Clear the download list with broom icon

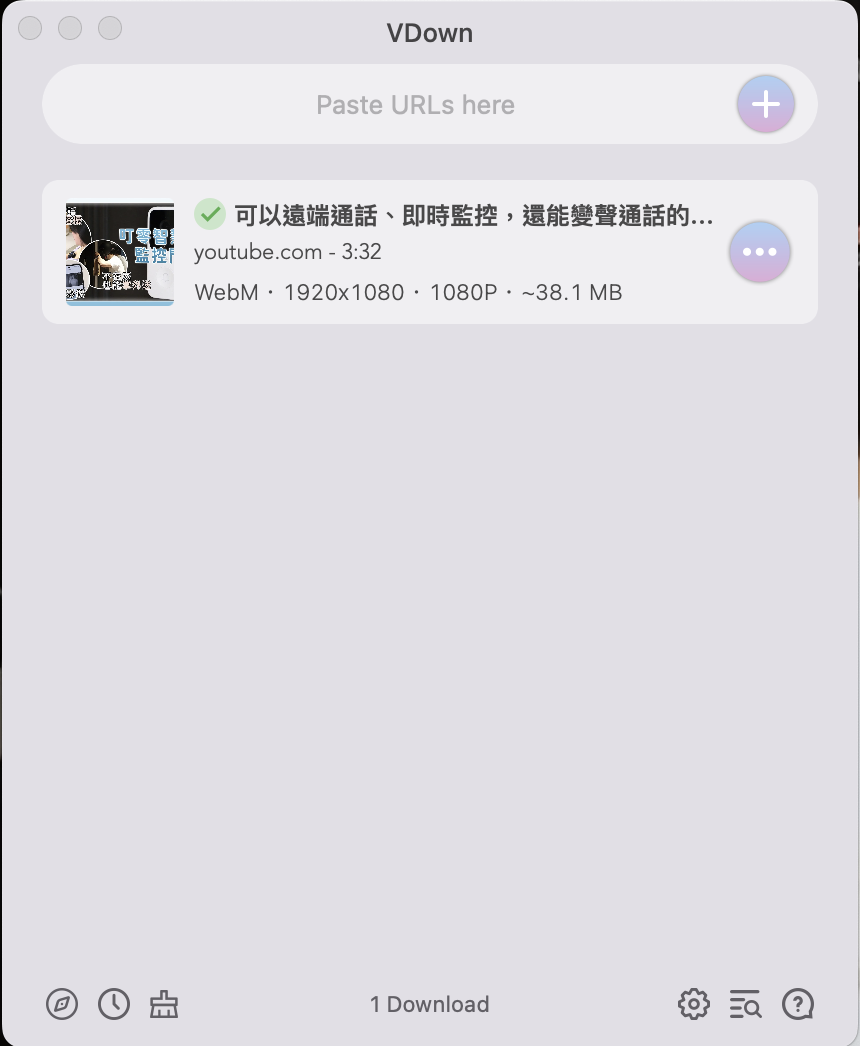(164, 1004)
